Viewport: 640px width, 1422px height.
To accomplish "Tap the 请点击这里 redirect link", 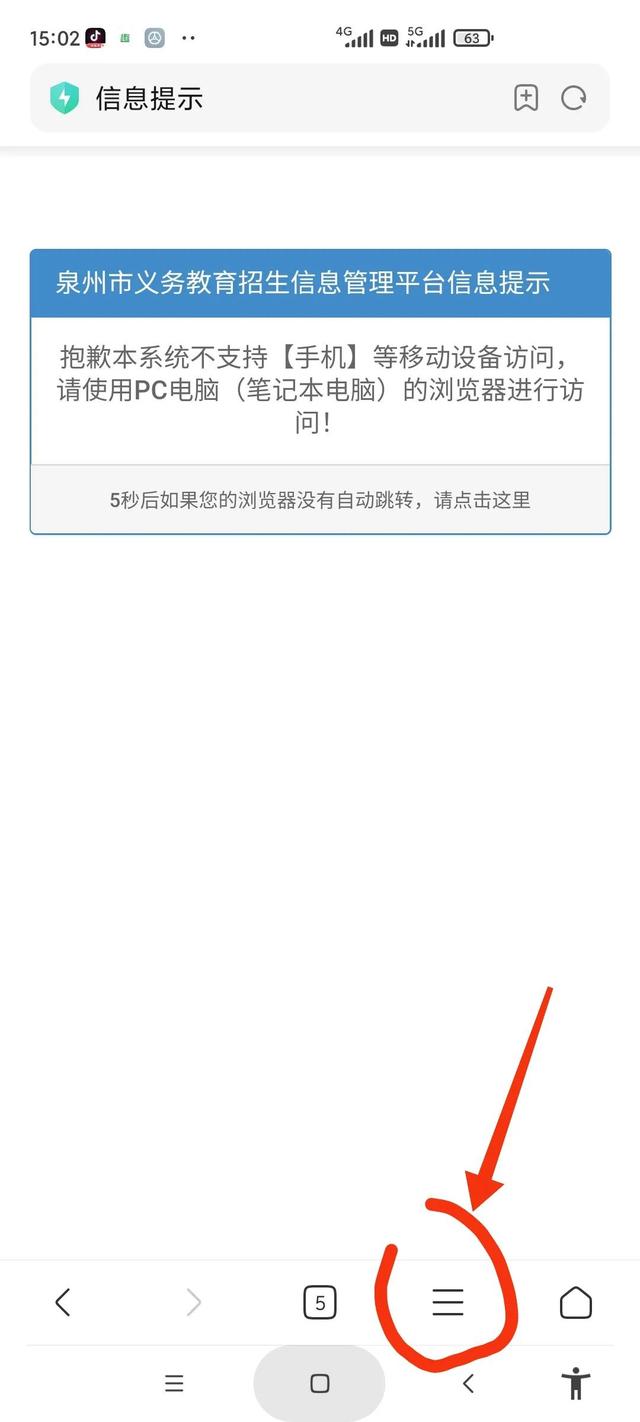I will [x=482, y=500].
